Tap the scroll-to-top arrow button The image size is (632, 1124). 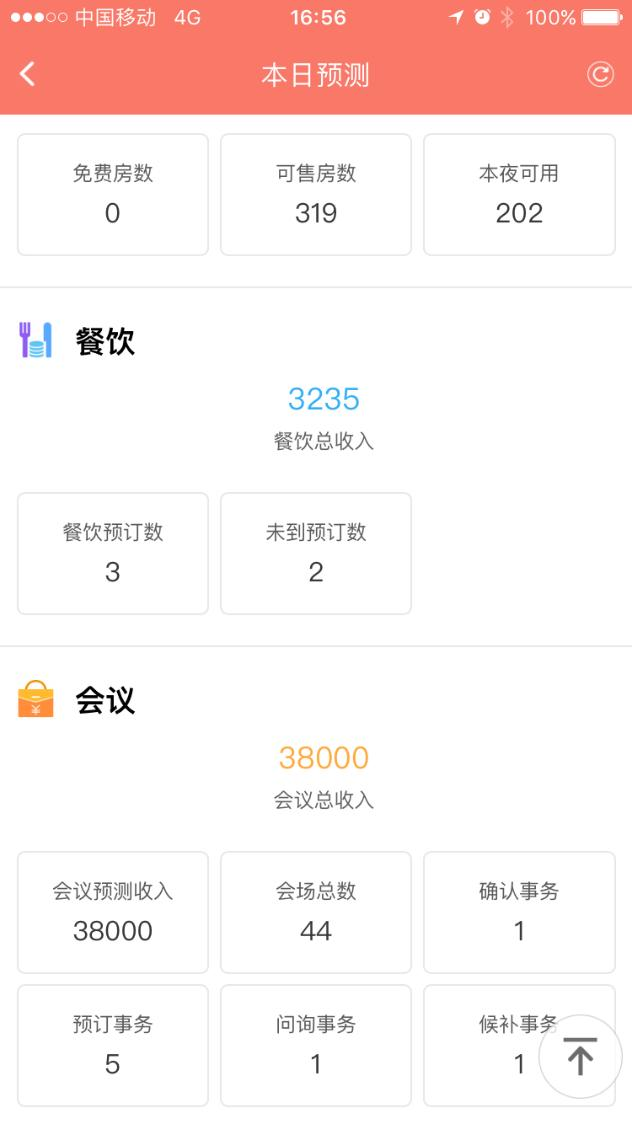tap(580, 1056)
